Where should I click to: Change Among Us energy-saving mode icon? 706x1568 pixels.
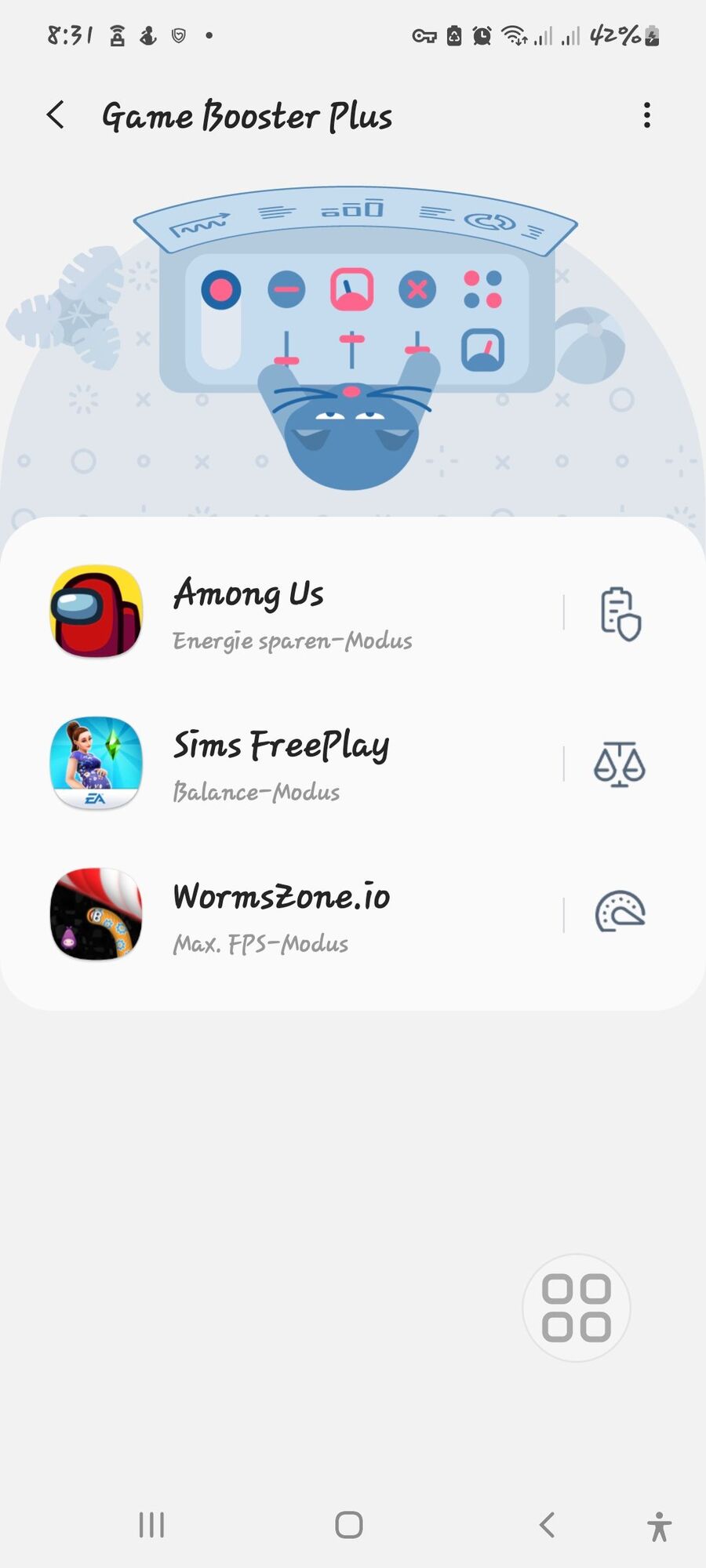pyautogui.click(x=620, y=613)
